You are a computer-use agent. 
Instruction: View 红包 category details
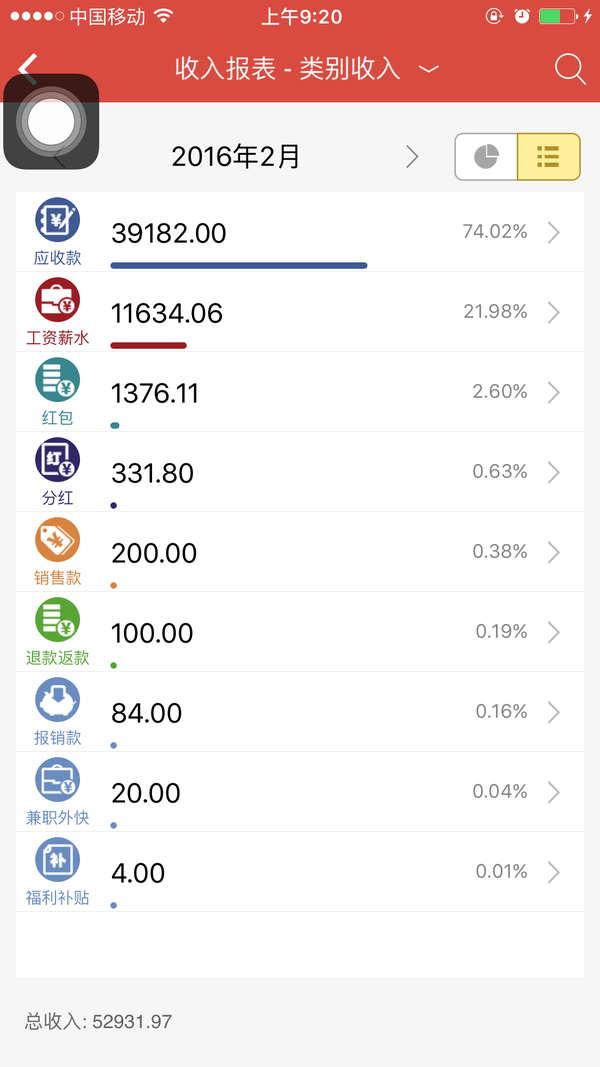tap(300, 391)
